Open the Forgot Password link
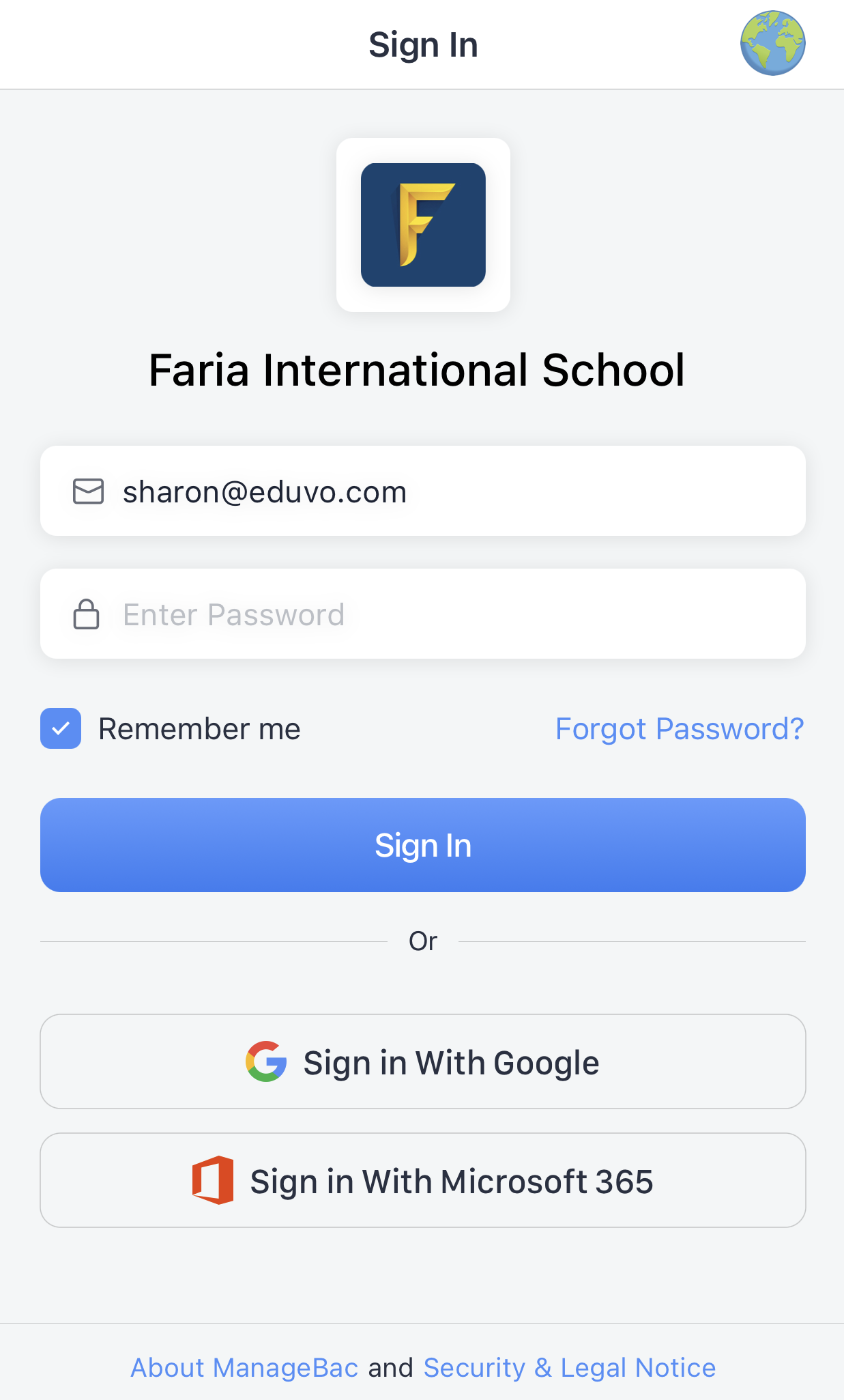Image resolution: width=844 pixels, height=1400 pixels. (680, 729)
